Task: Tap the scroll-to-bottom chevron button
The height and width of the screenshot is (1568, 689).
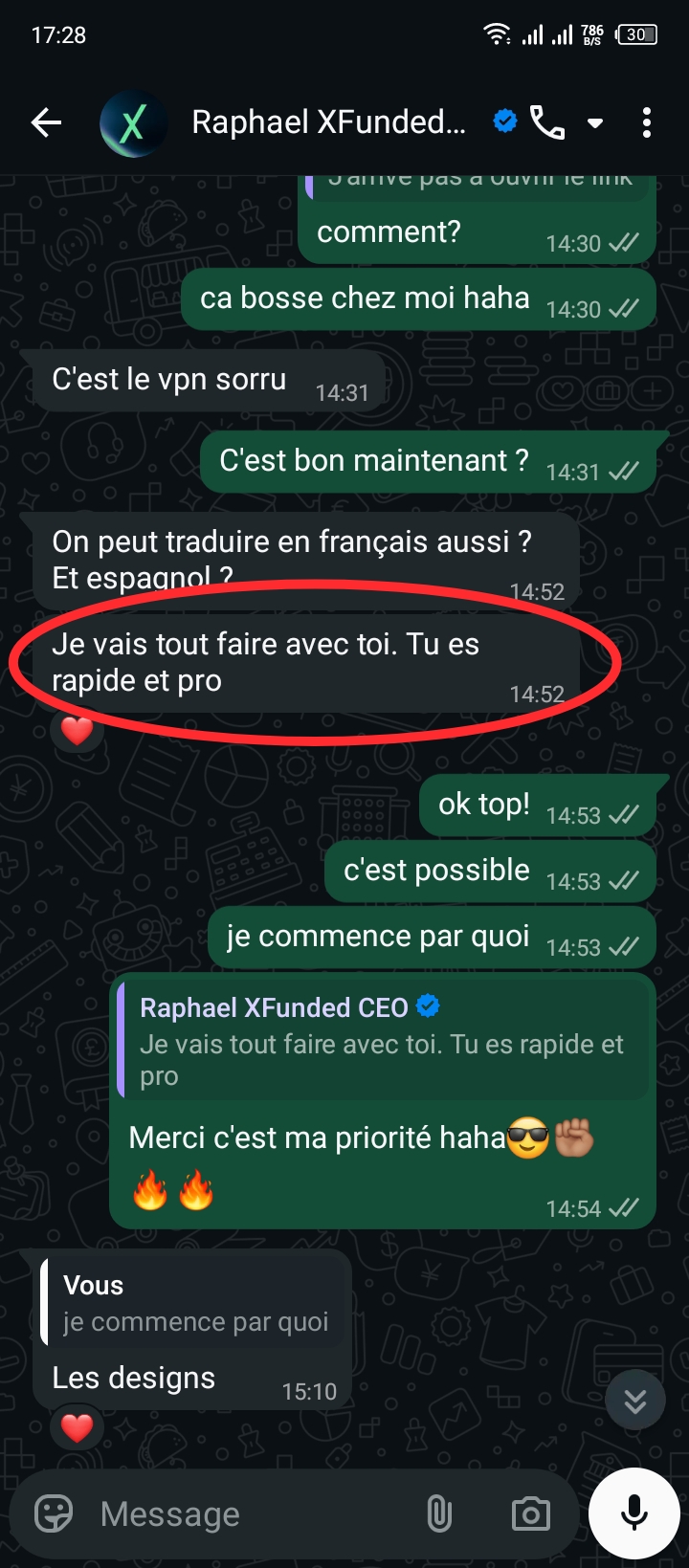Action: click(634, 1399)
